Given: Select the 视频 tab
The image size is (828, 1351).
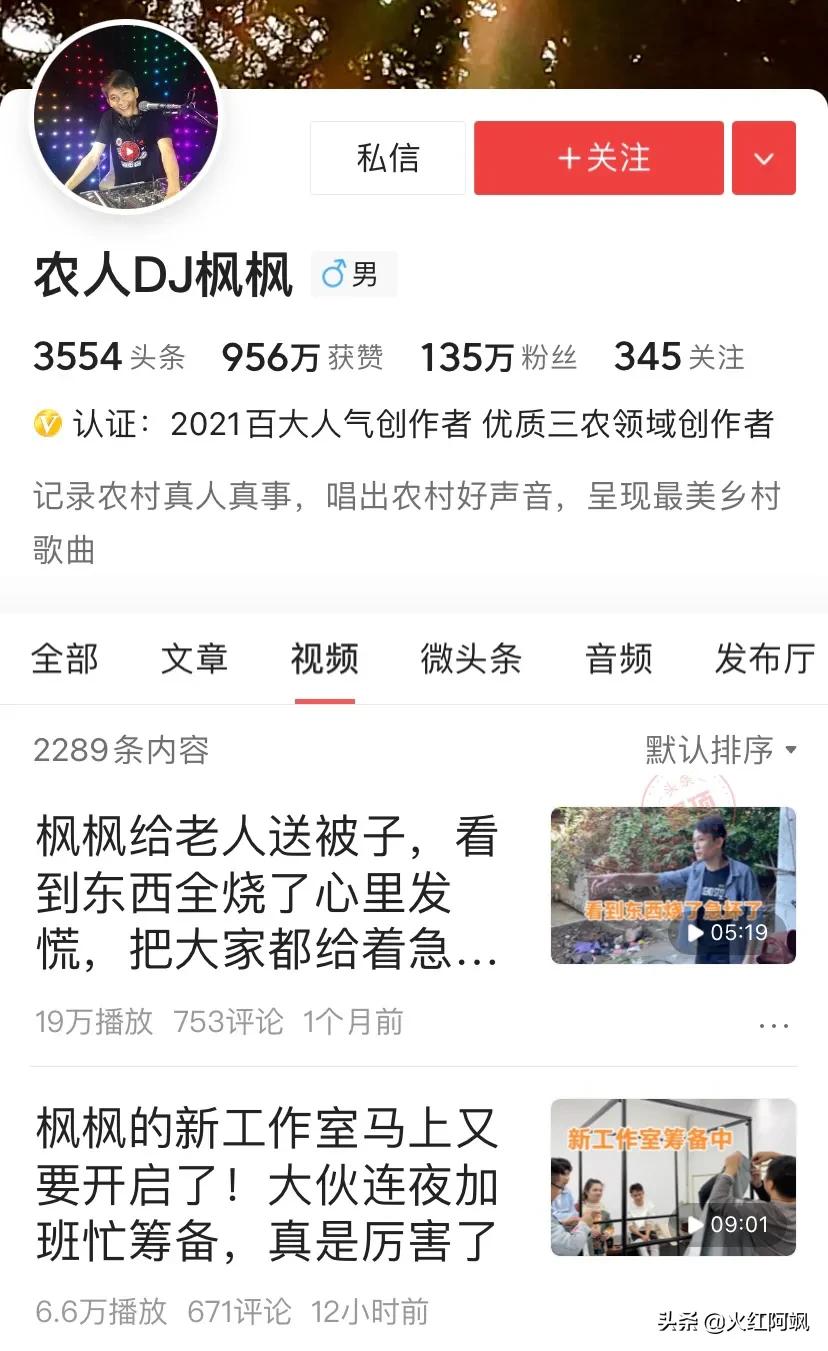Looking at the screenshot, I should pyautogui.click(x=324, y=659).
